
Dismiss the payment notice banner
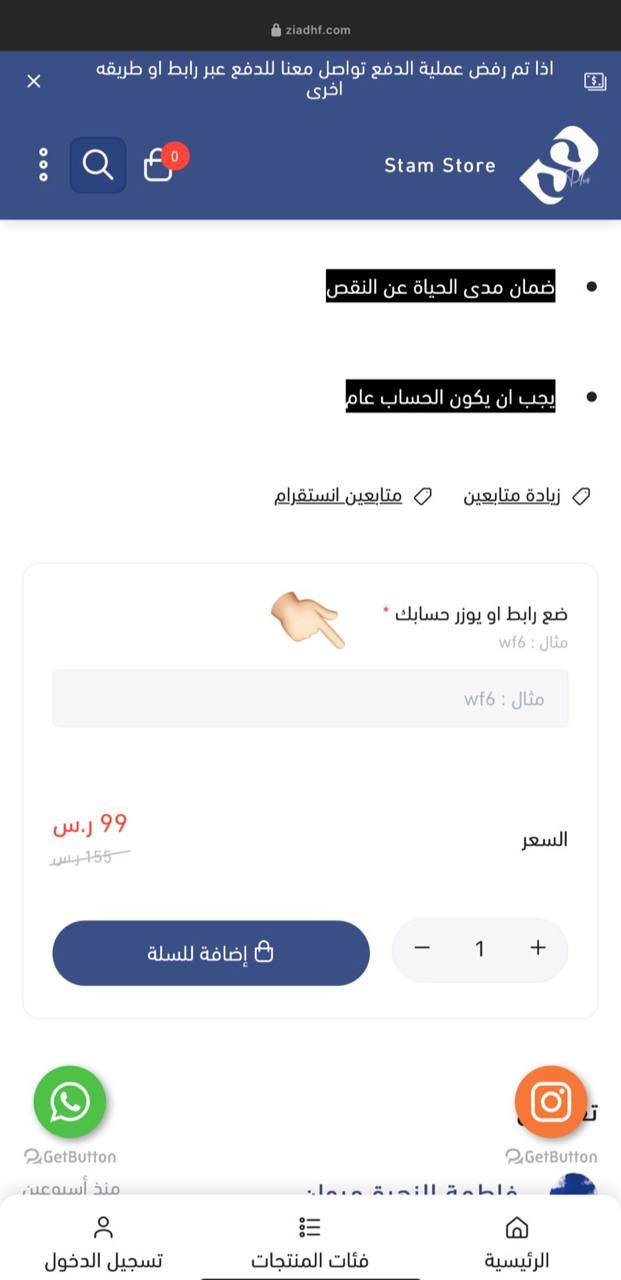point(34,81)
